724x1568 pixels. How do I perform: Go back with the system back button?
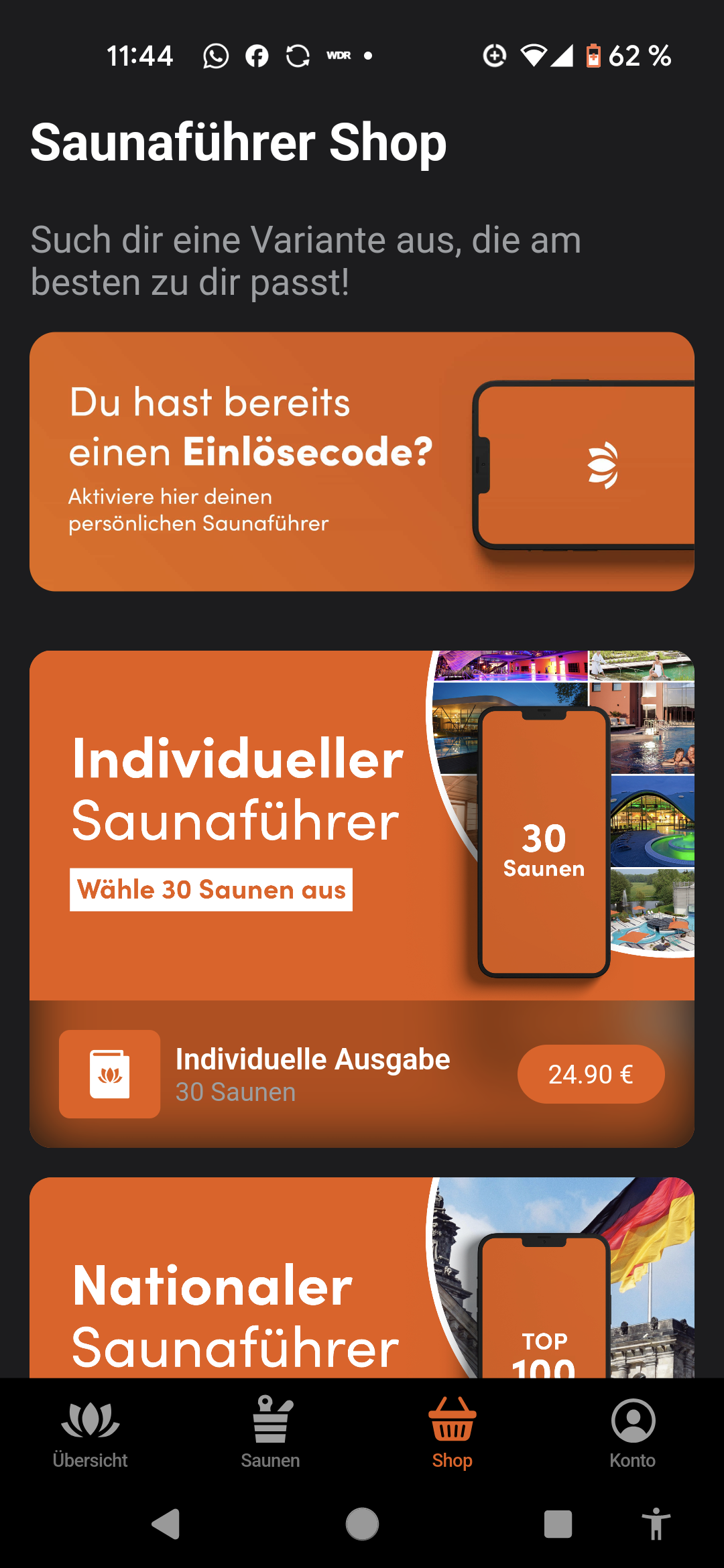point(166,1524)
